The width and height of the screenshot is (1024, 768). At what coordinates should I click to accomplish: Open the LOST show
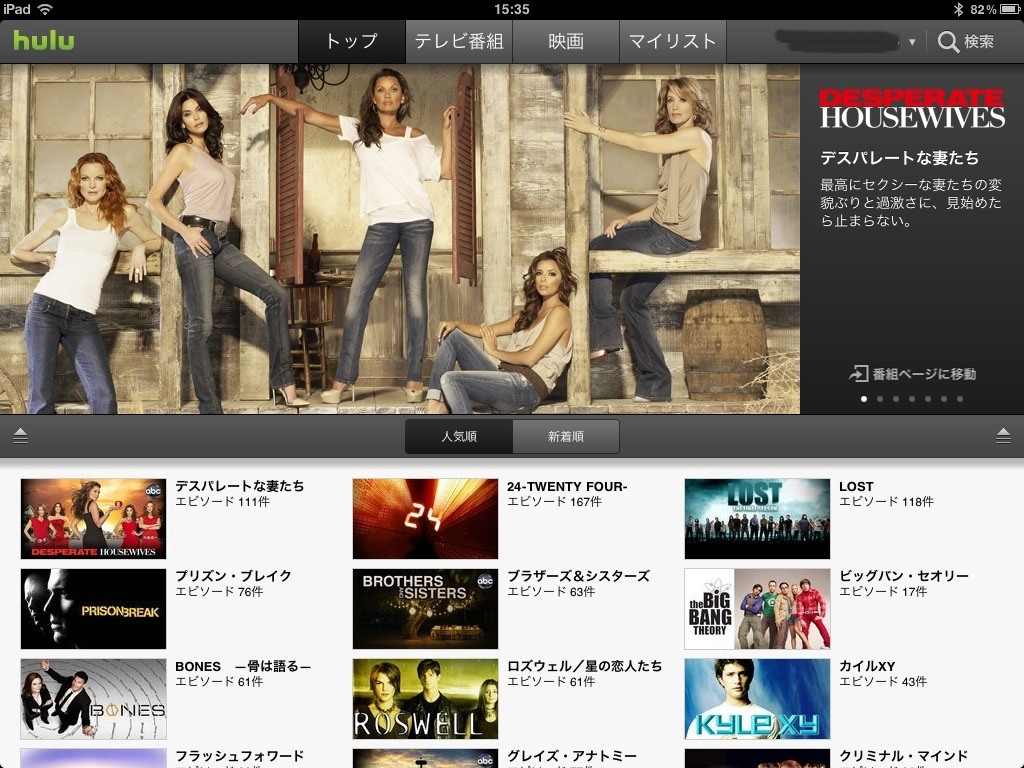click(757, 518)
